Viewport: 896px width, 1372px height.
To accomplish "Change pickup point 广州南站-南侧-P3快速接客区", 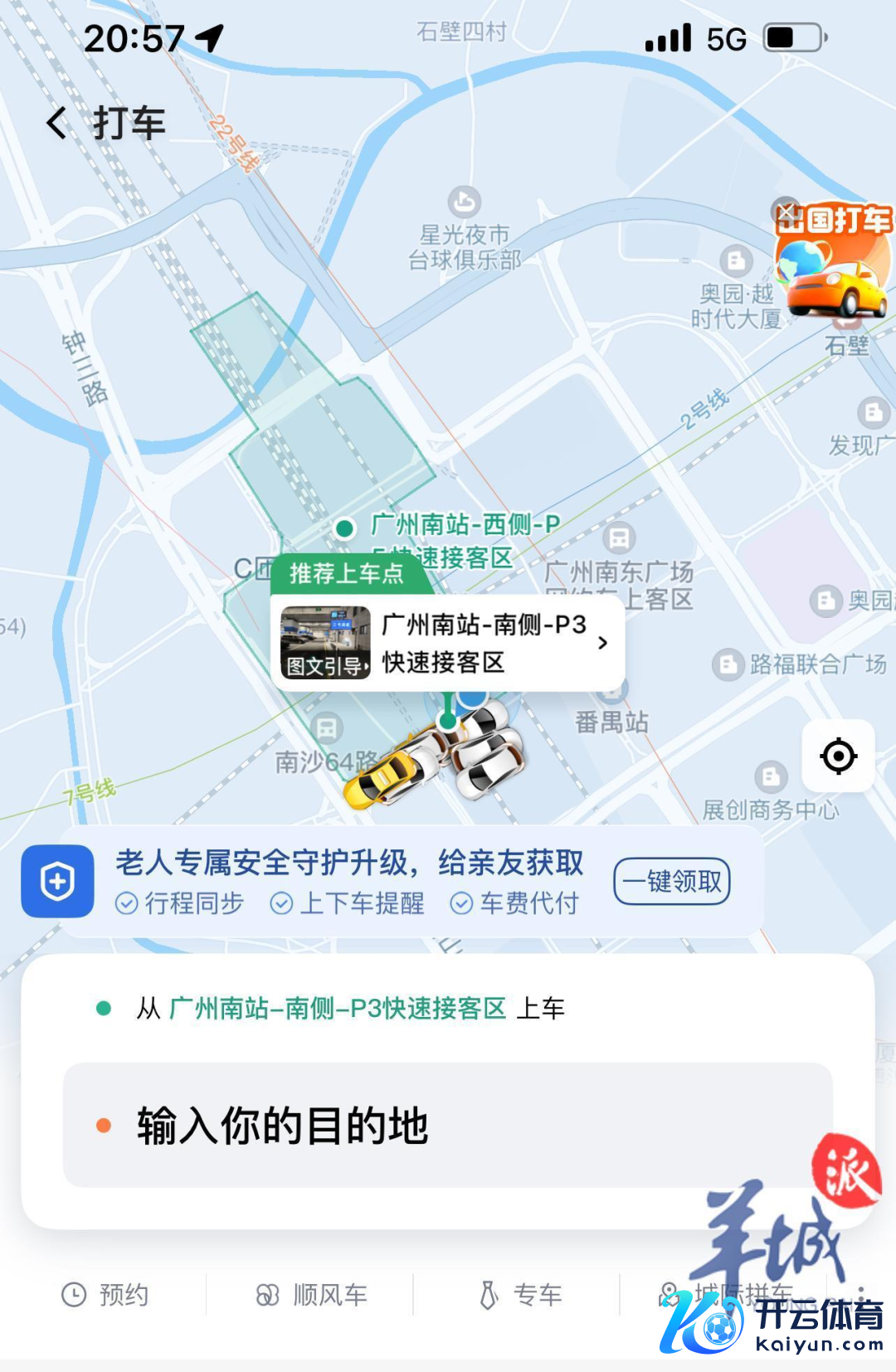I will point(338,1009).
